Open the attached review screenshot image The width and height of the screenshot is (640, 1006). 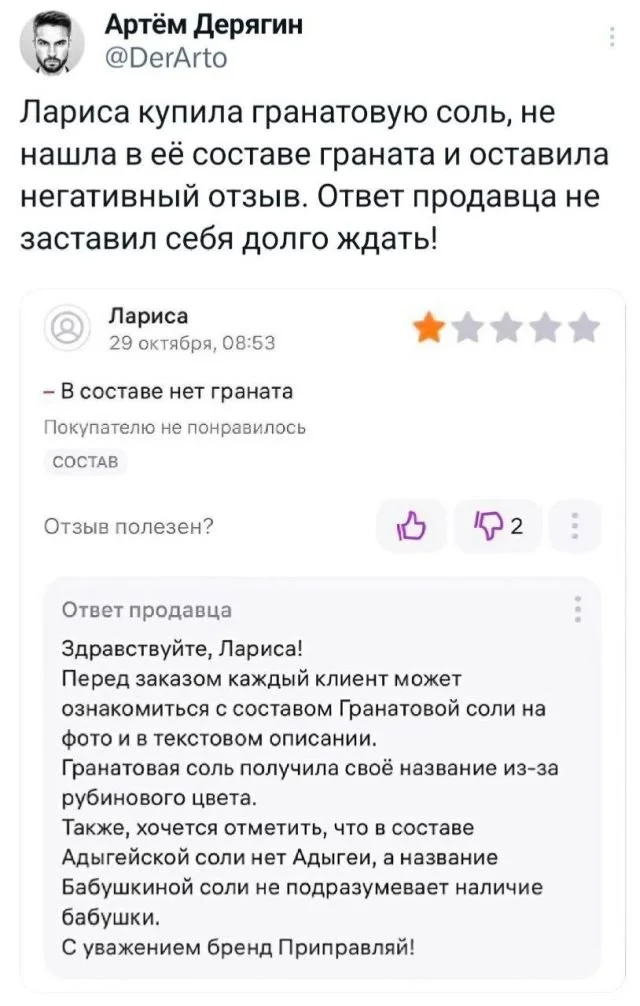point(320,640)
